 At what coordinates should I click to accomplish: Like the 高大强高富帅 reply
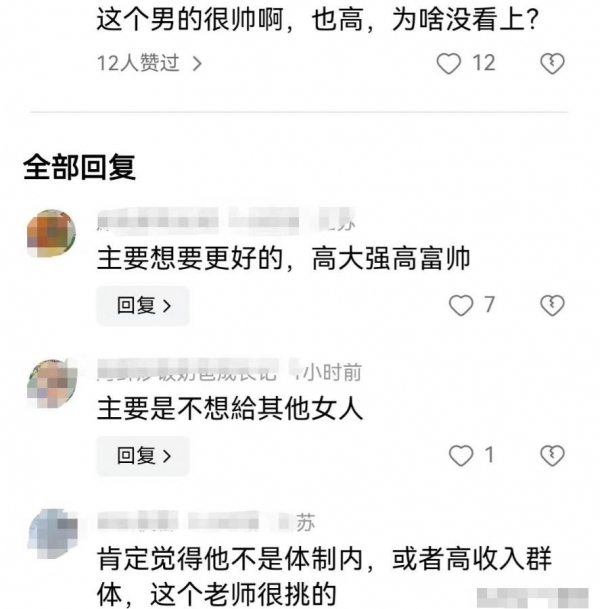pyautogui.click(x=461, y=306)
